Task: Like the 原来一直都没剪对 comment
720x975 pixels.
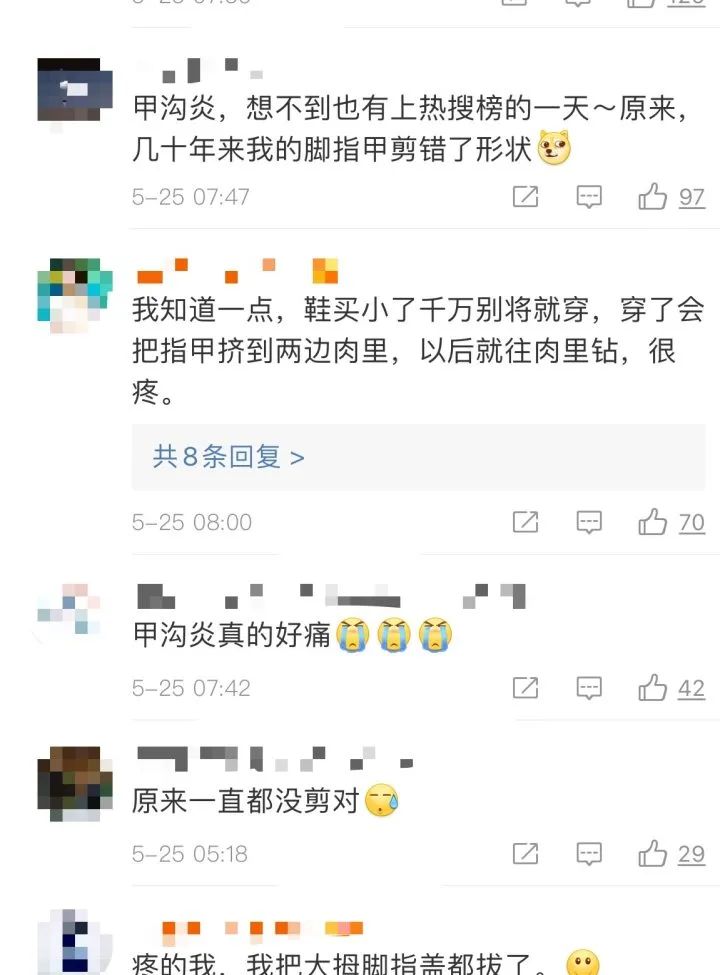Action: tap(653, 853)
